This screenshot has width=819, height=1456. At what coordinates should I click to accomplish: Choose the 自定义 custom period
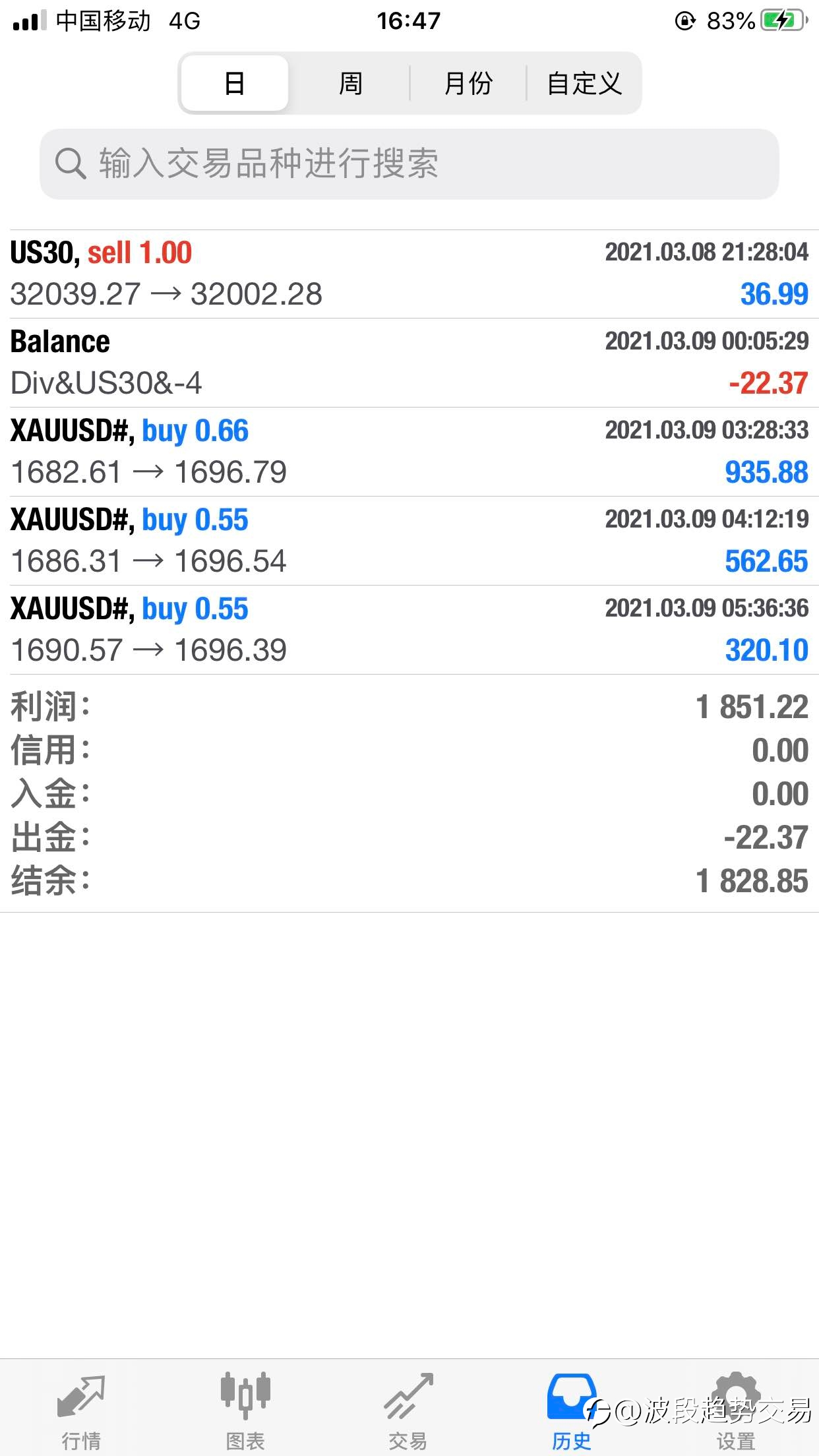click(x=584, y=83)
